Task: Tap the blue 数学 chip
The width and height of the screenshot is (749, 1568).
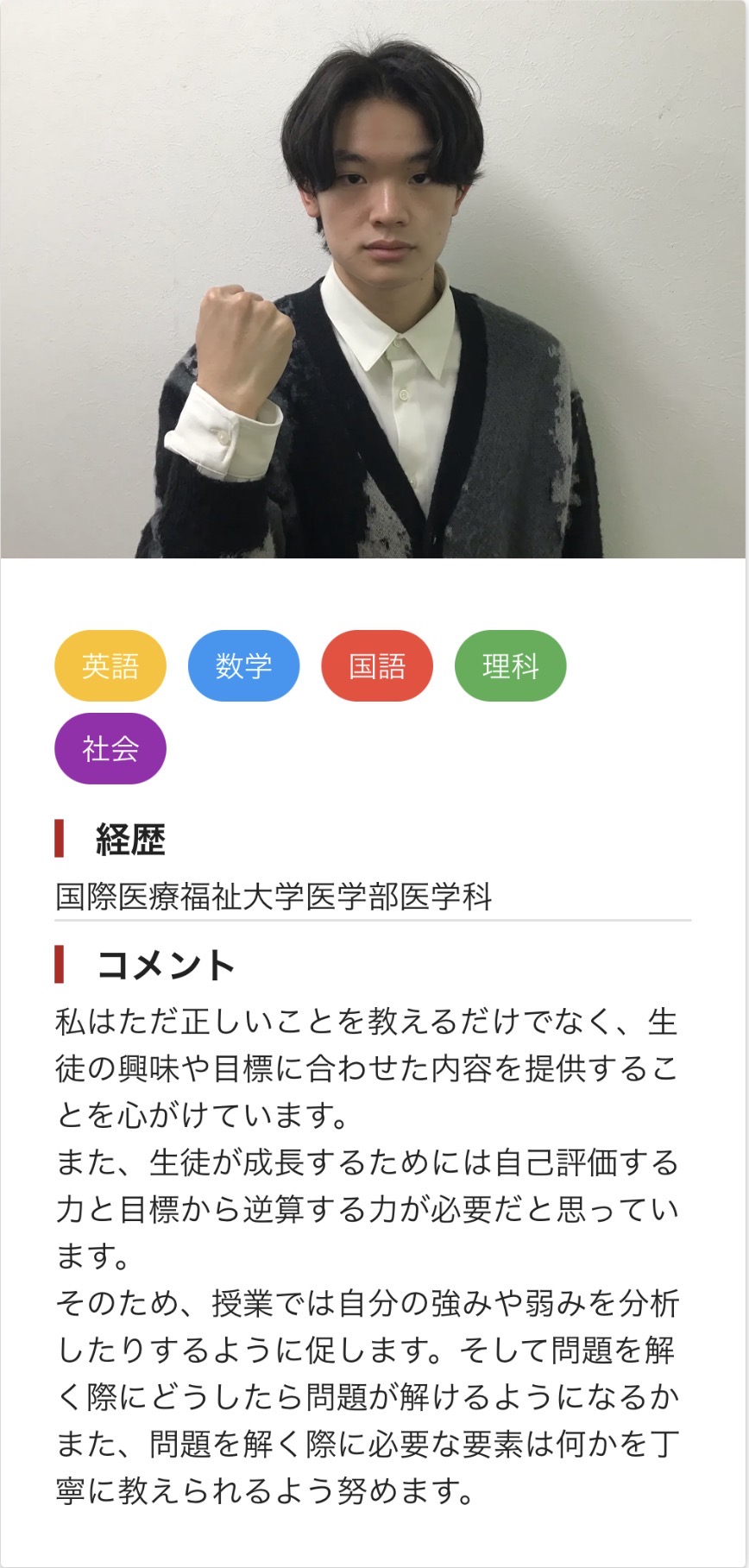Action: (x=243, y=665)
